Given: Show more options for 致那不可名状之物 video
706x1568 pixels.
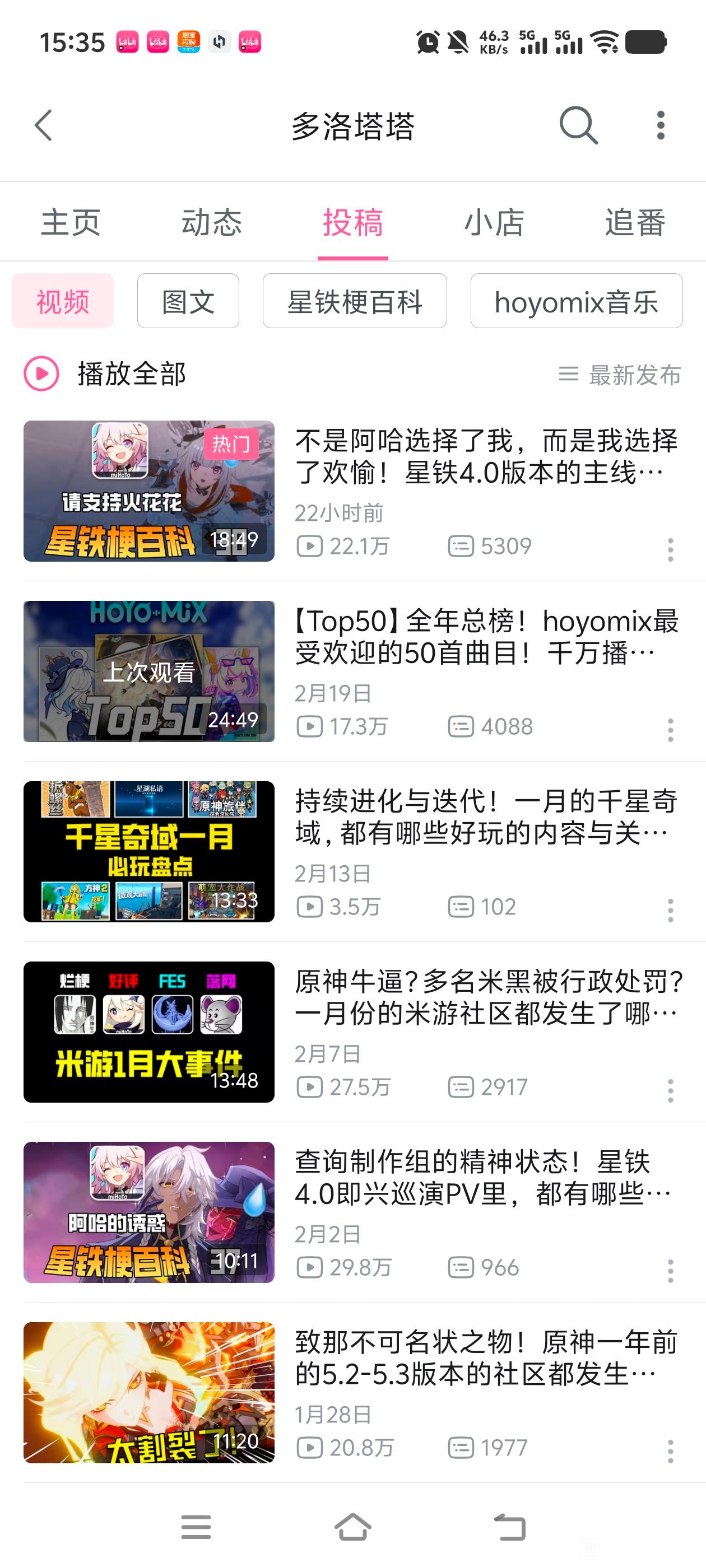Looking at the screenshot, I should tap(670, 1452).
